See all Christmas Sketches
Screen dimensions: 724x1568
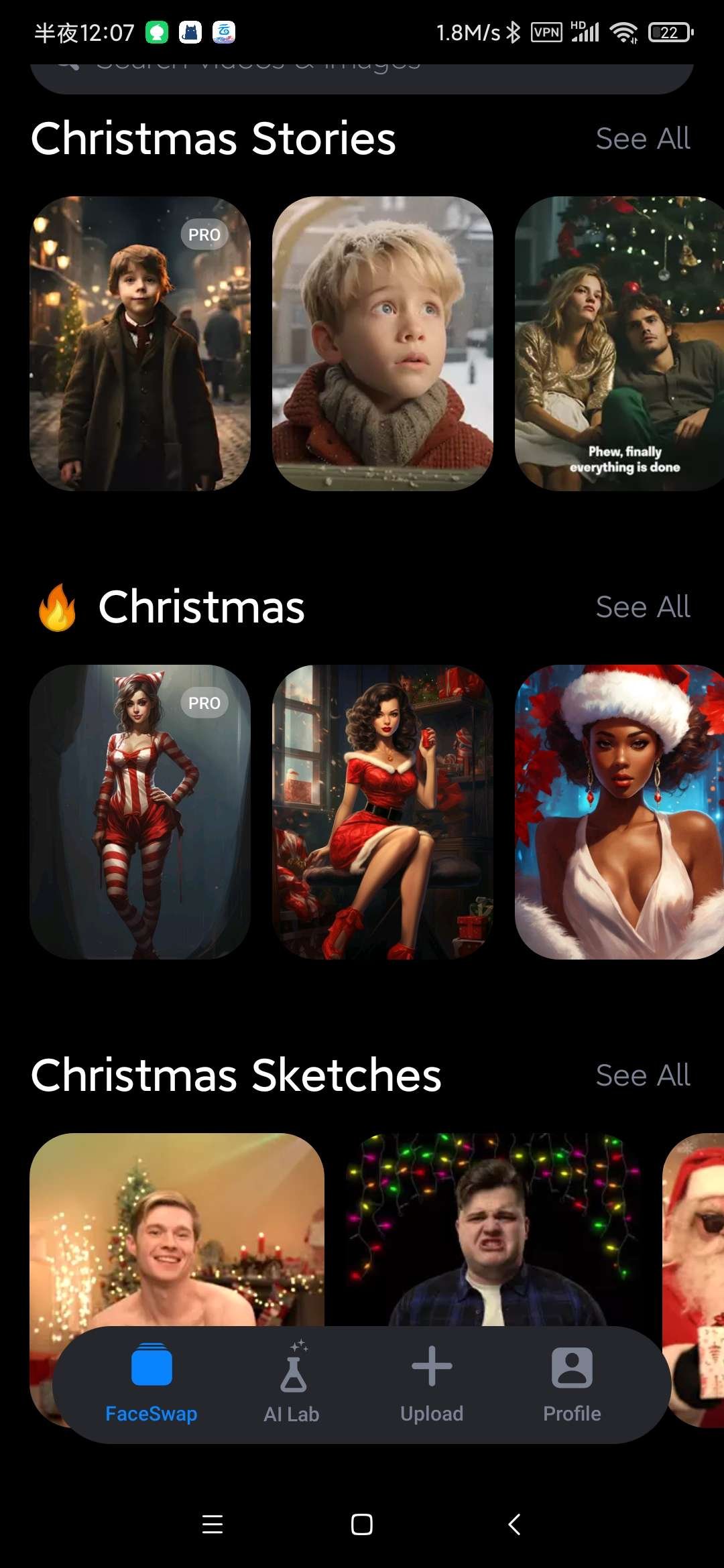[x=642, y=1075]
